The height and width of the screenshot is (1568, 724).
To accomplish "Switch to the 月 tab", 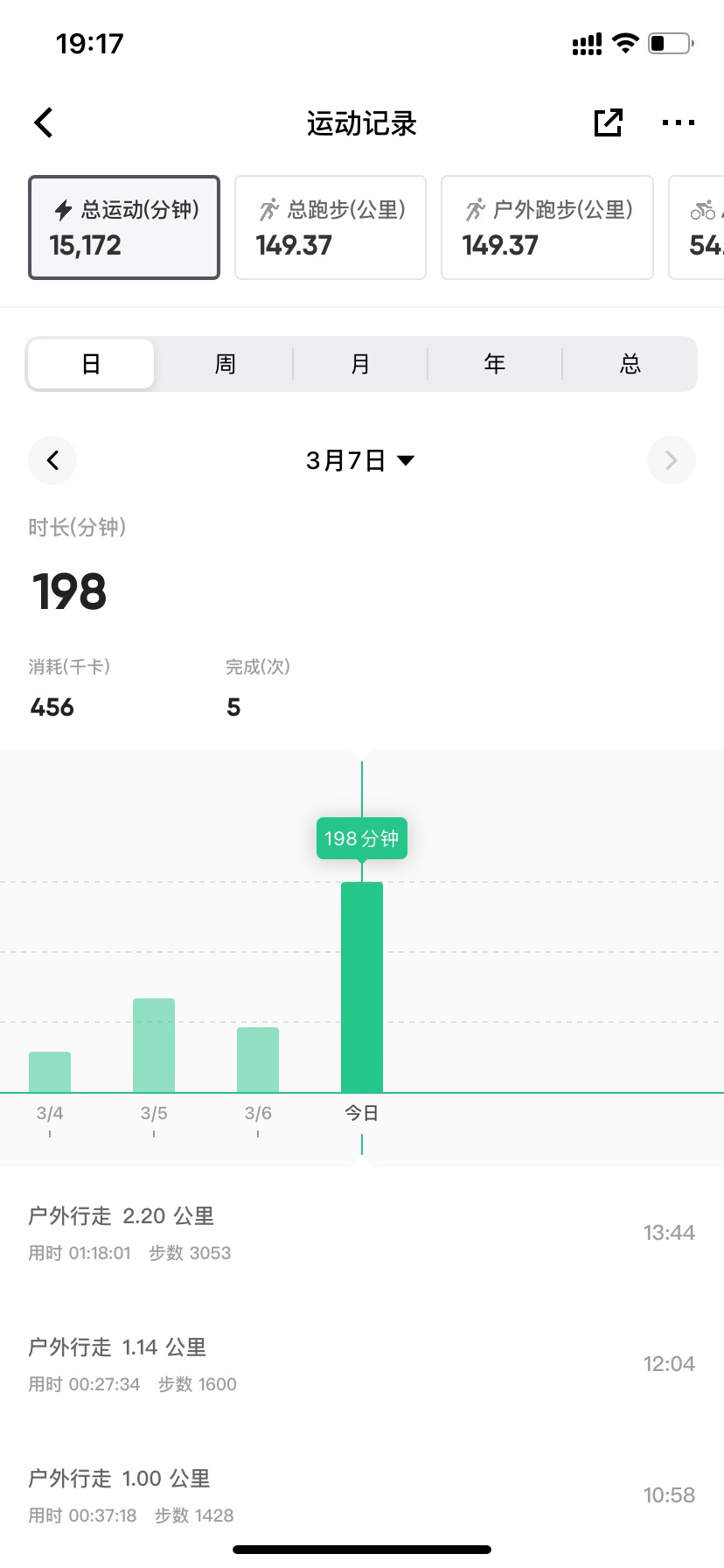I will 360,364.
